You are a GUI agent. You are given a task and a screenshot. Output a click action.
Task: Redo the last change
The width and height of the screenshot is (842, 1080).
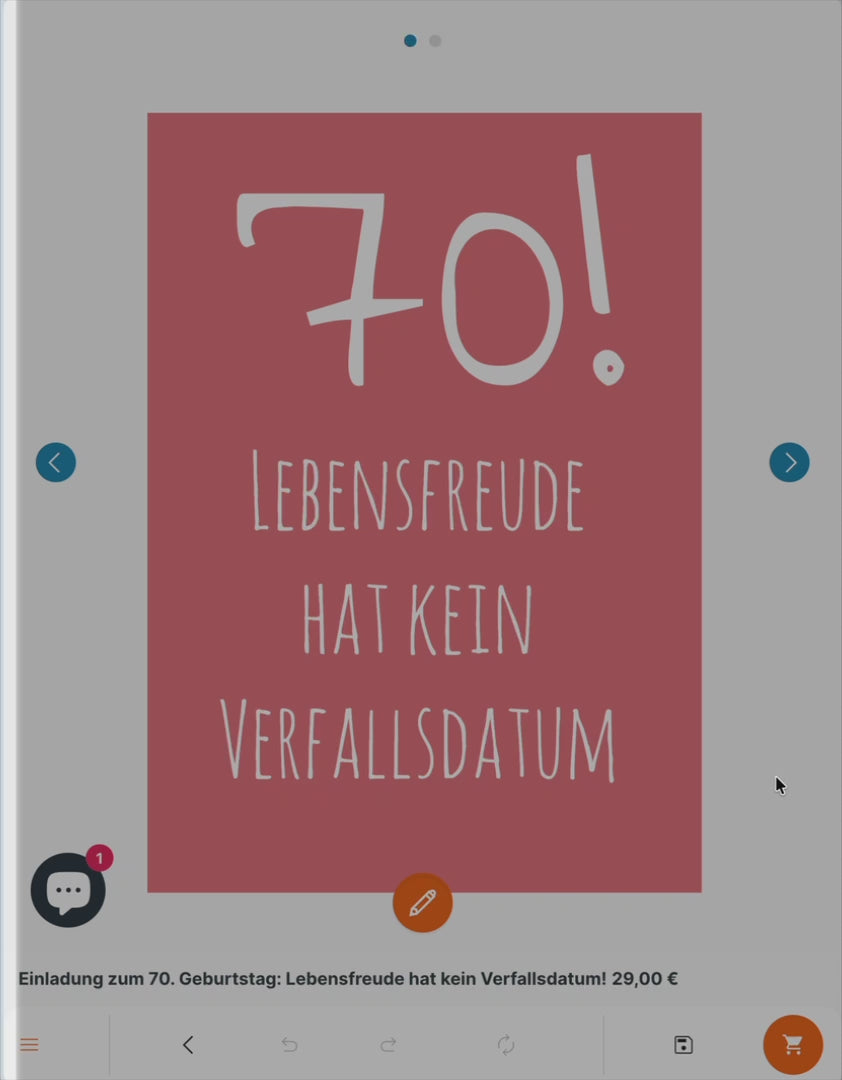pos(388,1045)
